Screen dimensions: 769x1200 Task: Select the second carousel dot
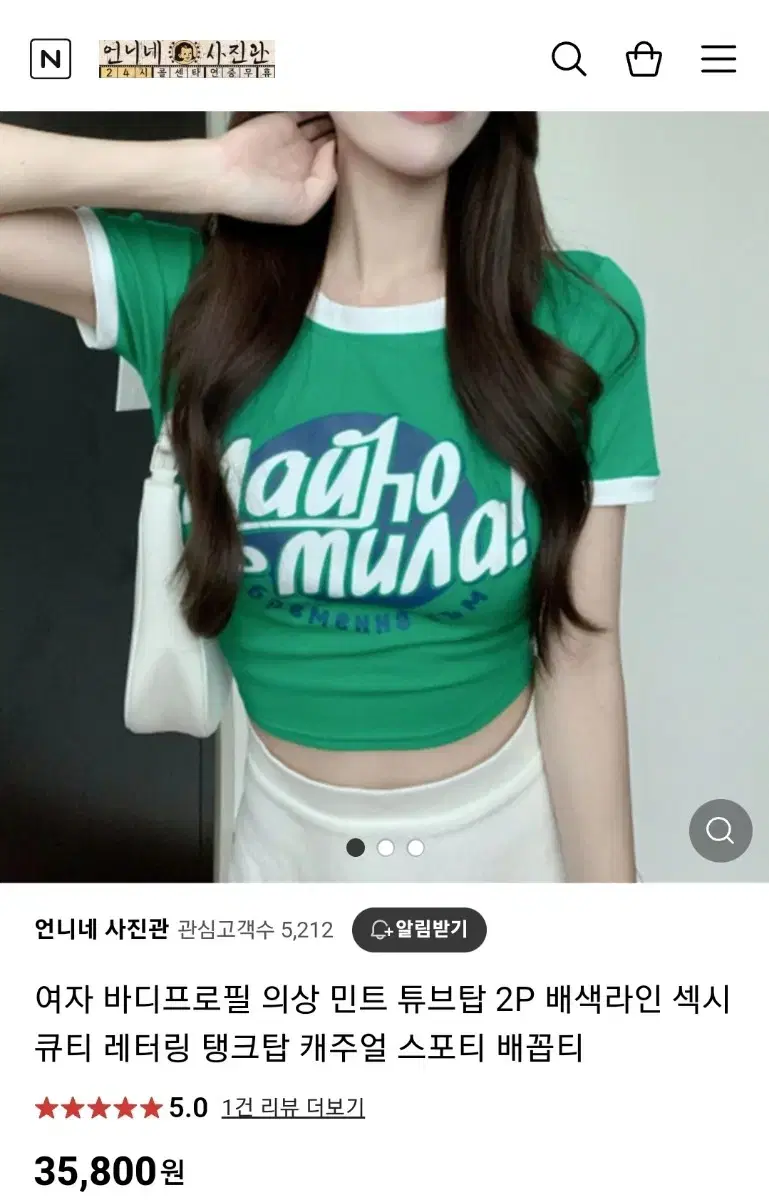tap(384, 847)
